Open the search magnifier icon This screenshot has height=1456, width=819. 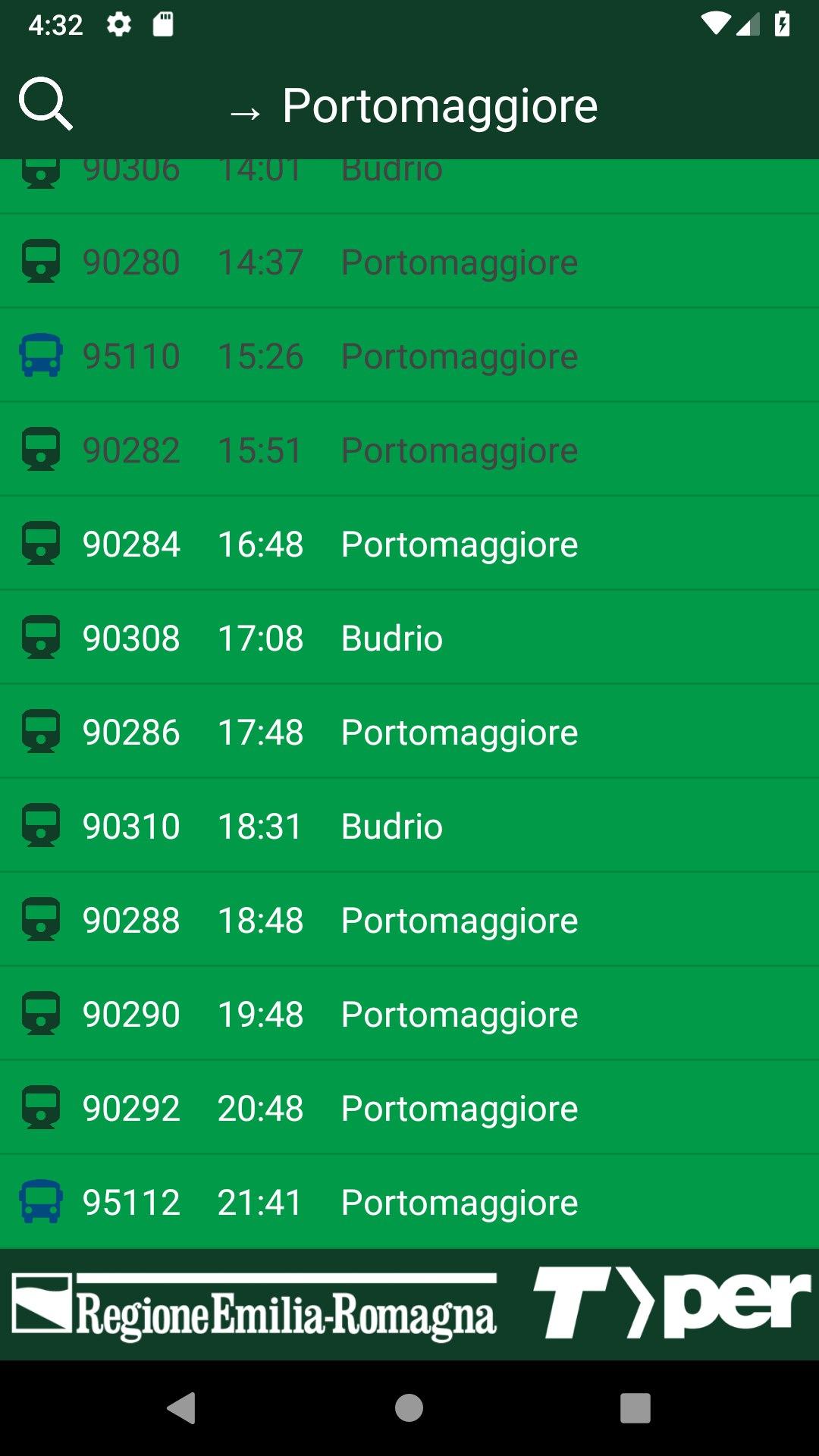click(x=45, y=104)
